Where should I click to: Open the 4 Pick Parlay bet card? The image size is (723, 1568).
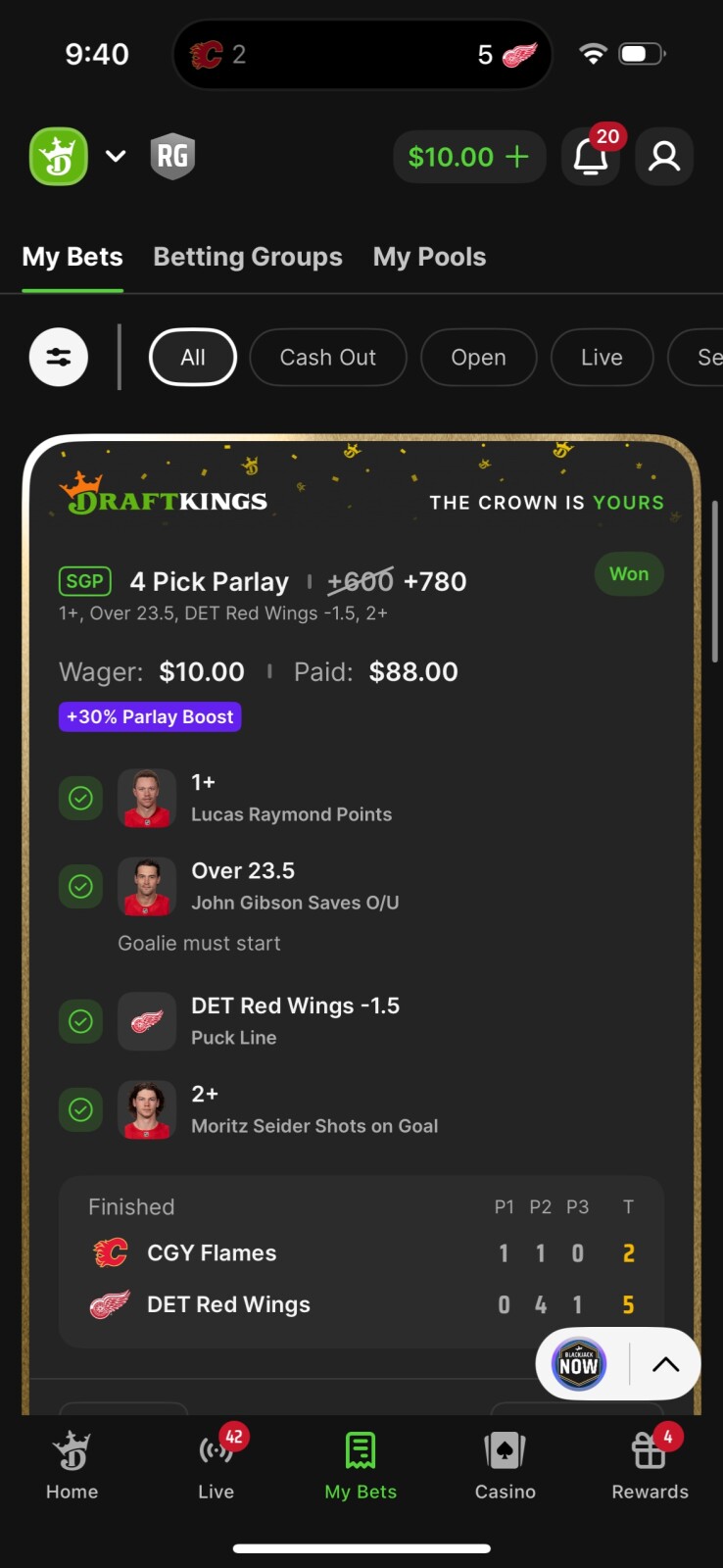tap(209, 582)
